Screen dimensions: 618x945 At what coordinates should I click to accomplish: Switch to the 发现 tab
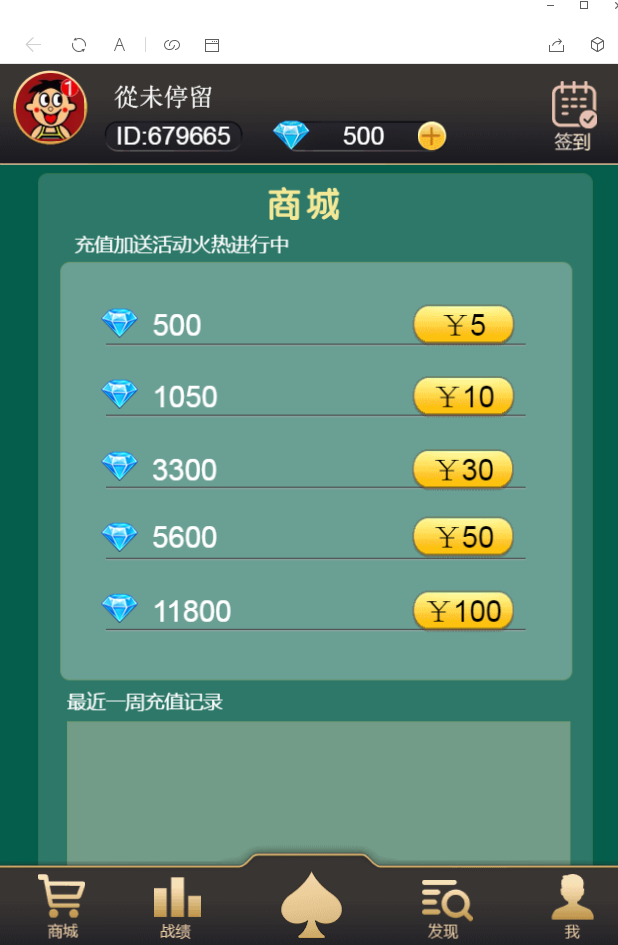(x=445, y=906)
